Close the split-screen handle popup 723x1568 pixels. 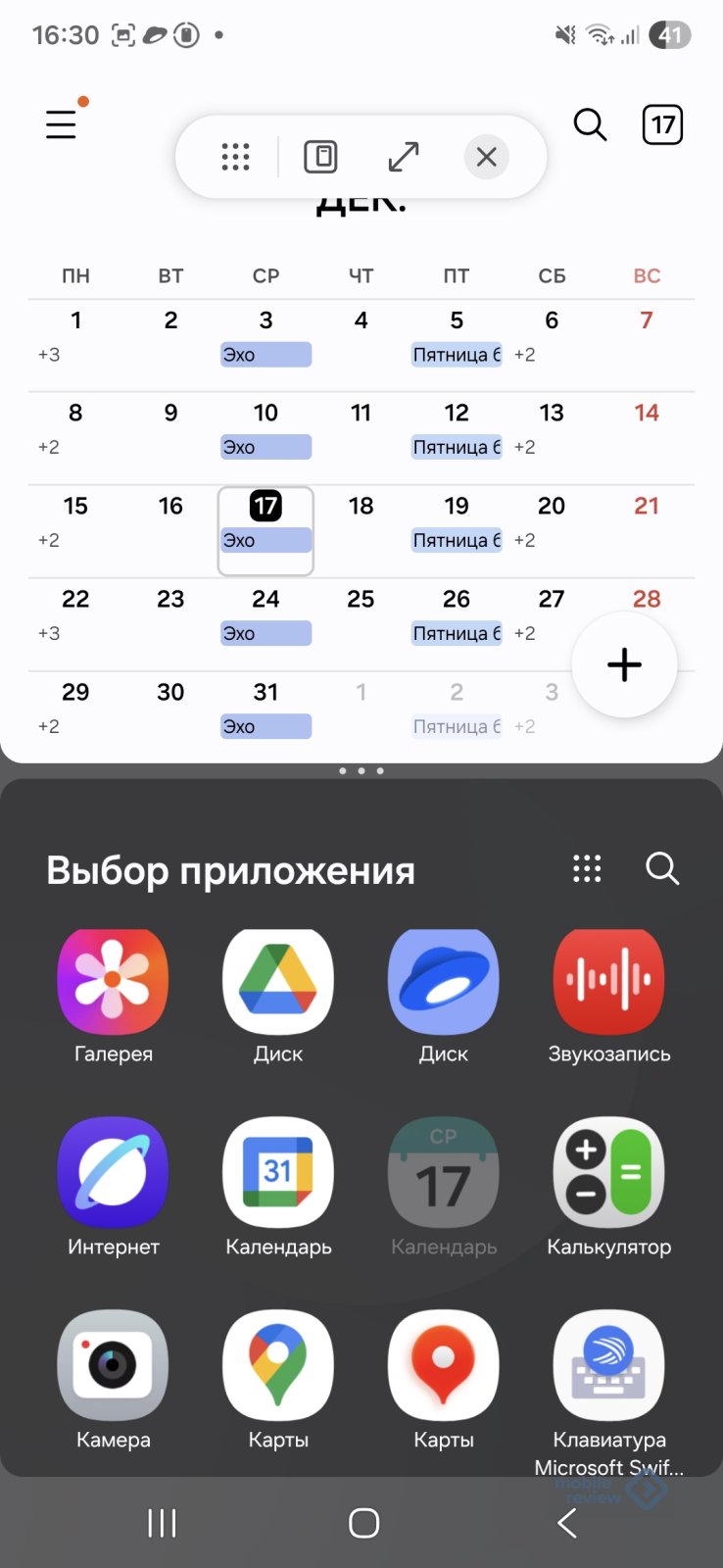point(486,157)
